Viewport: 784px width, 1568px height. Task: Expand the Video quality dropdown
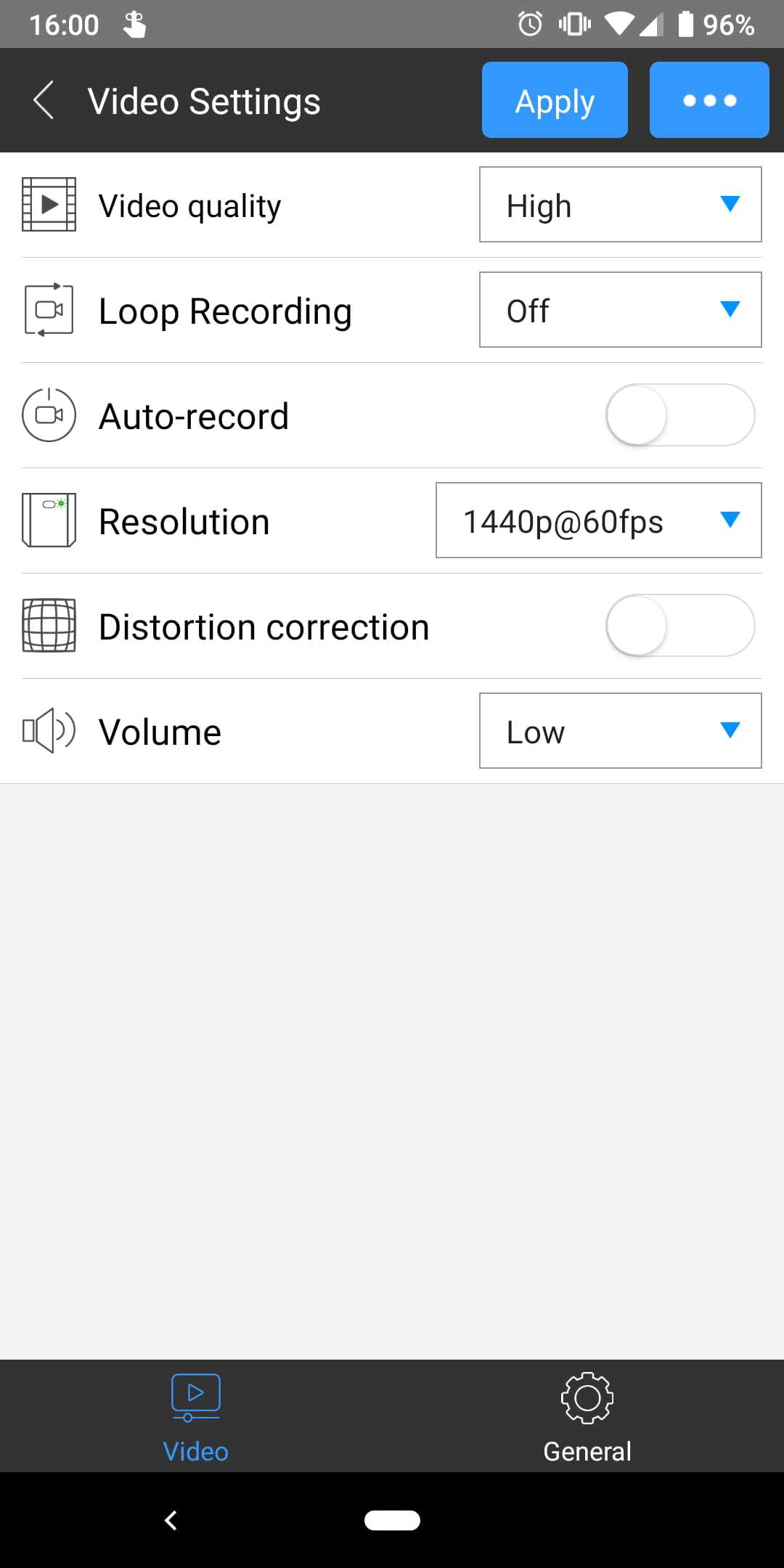pos(621,205)
